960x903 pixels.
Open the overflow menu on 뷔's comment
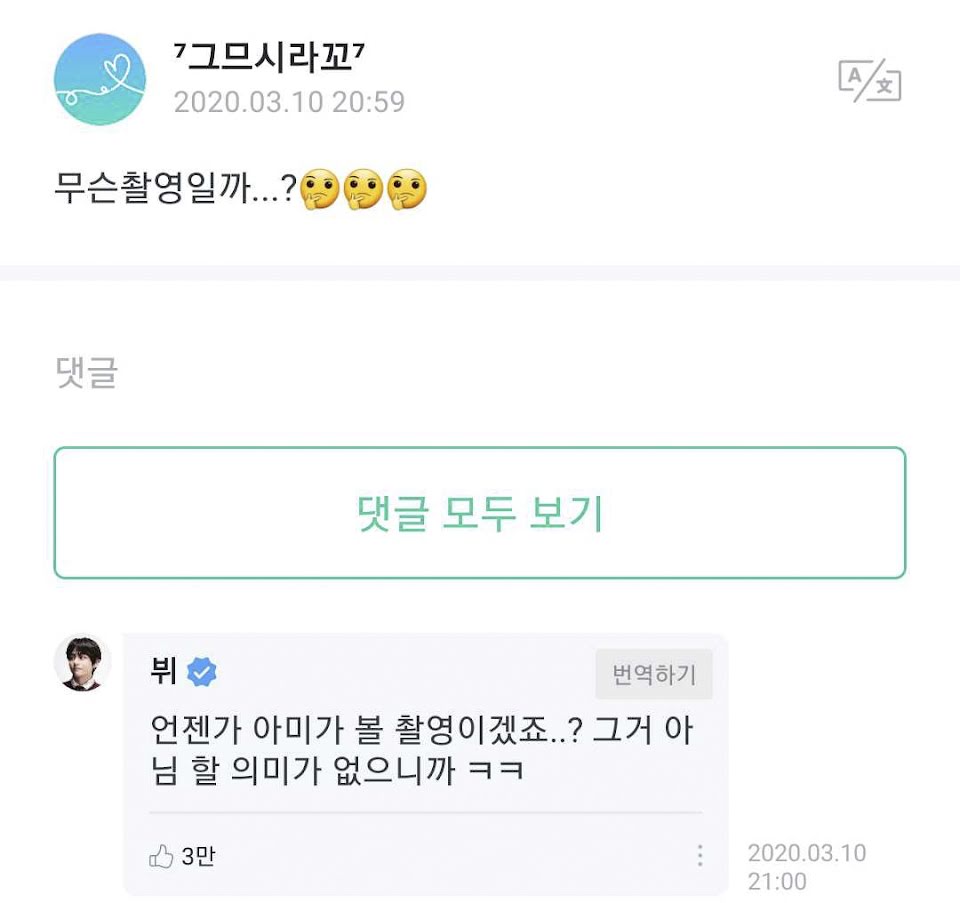700,855
